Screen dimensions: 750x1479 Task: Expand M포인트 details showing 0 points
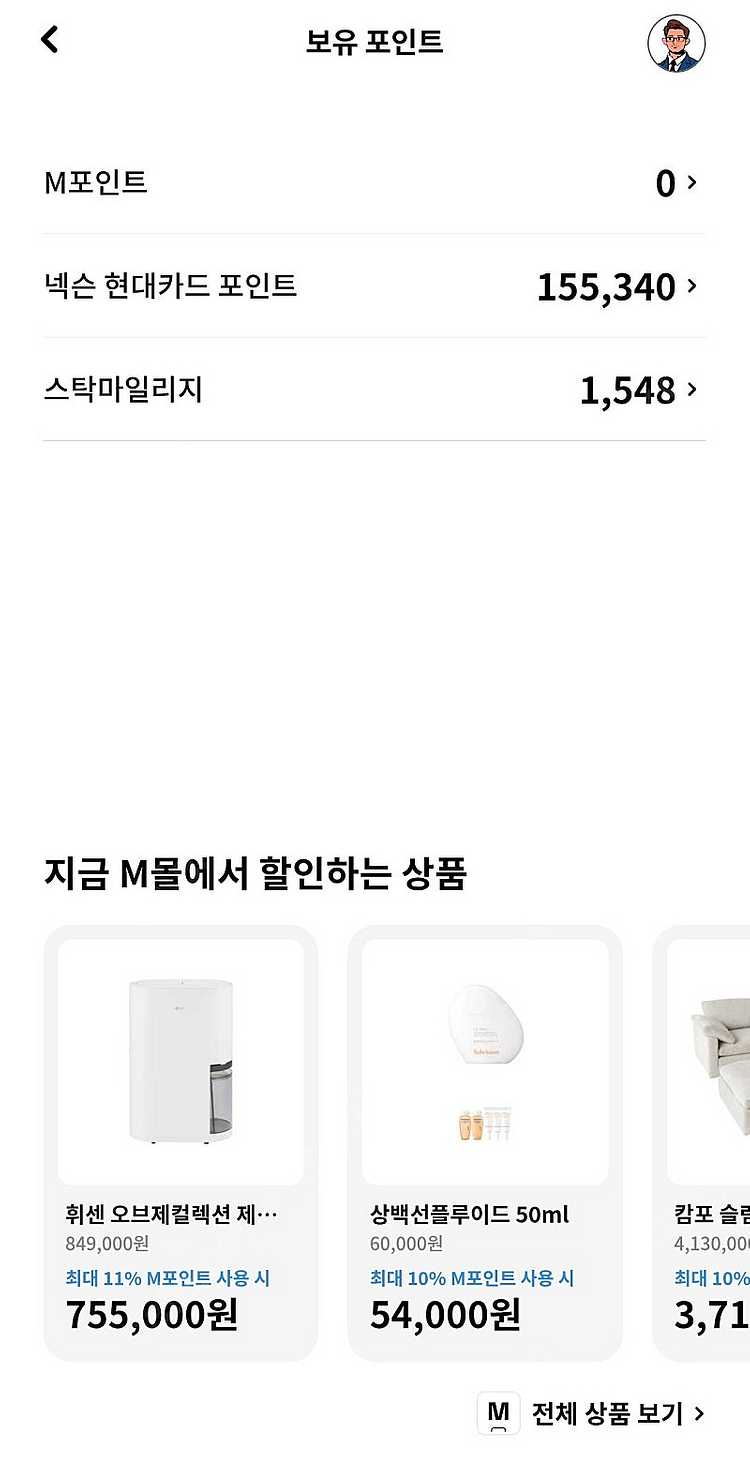375,184
